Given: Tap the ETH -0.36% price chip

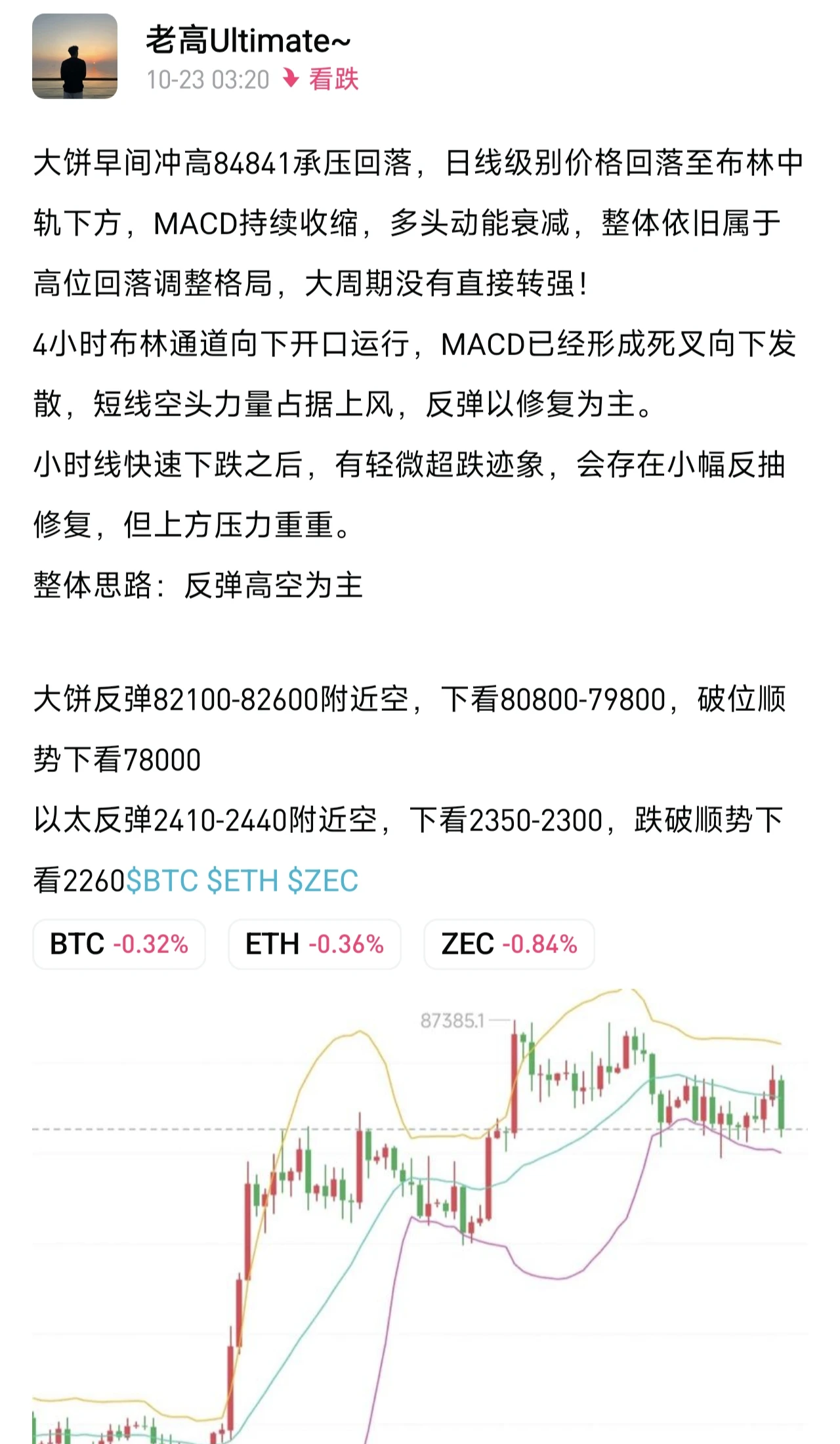Looking at the screenshot, I should (314, 945).
